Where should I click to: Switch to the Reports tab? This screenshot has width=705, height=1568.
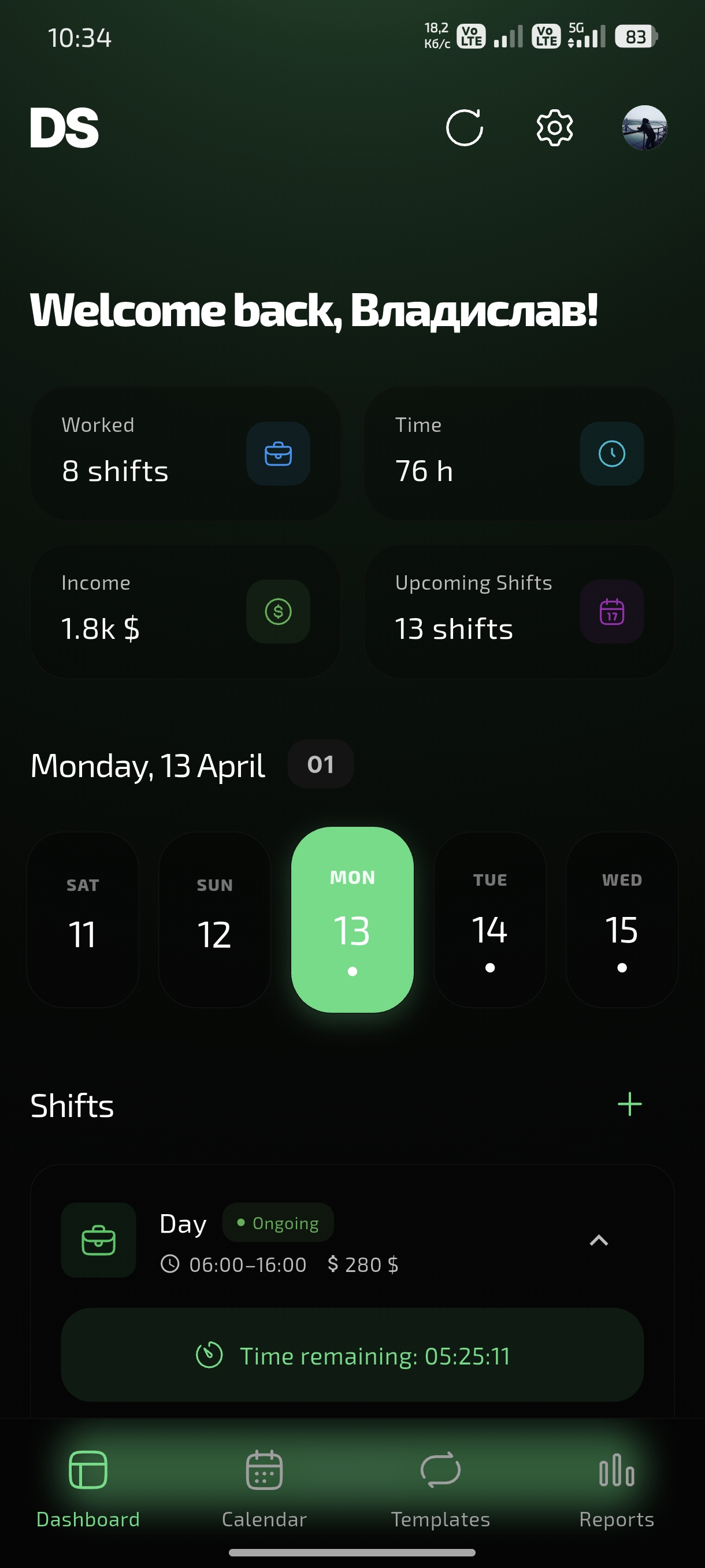click(616, 1490)
